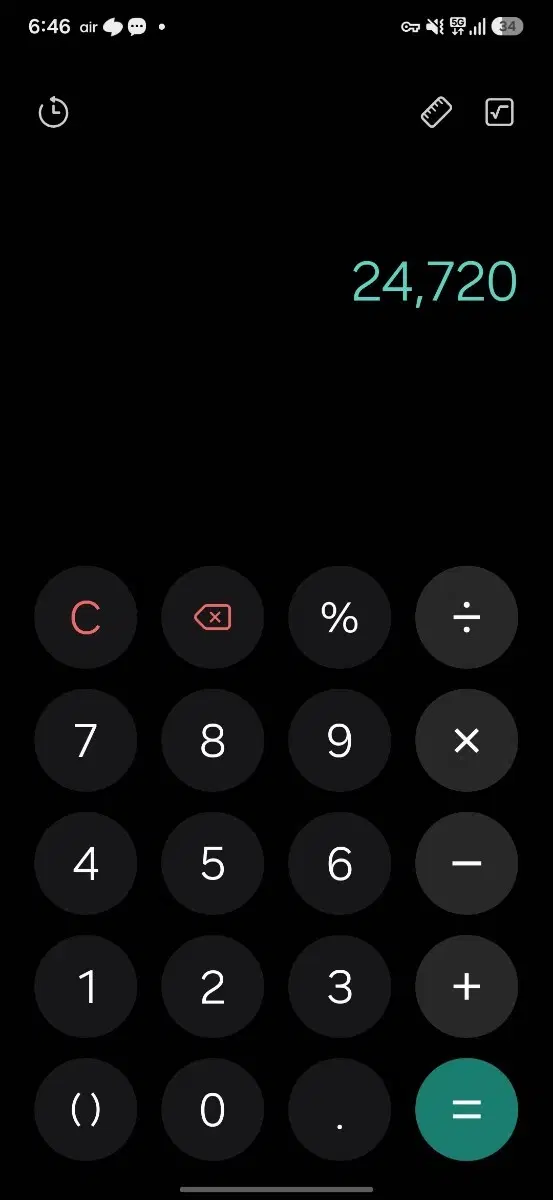553x1200 pixels.
Task: Enter the digit 9
Action: tap(340, 741)
